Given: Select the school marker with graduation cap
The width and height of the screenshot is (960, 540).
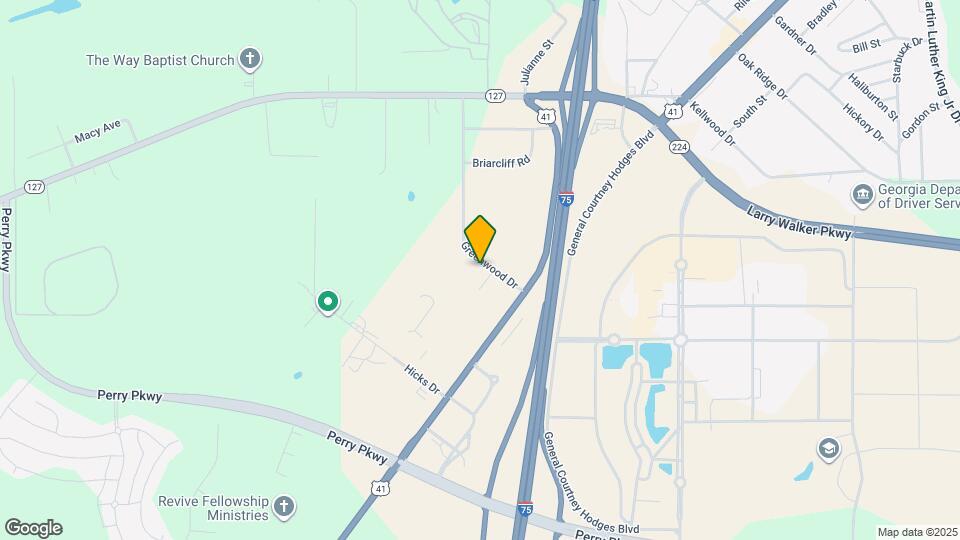Looking at the screenshot, I should (828, 449).
